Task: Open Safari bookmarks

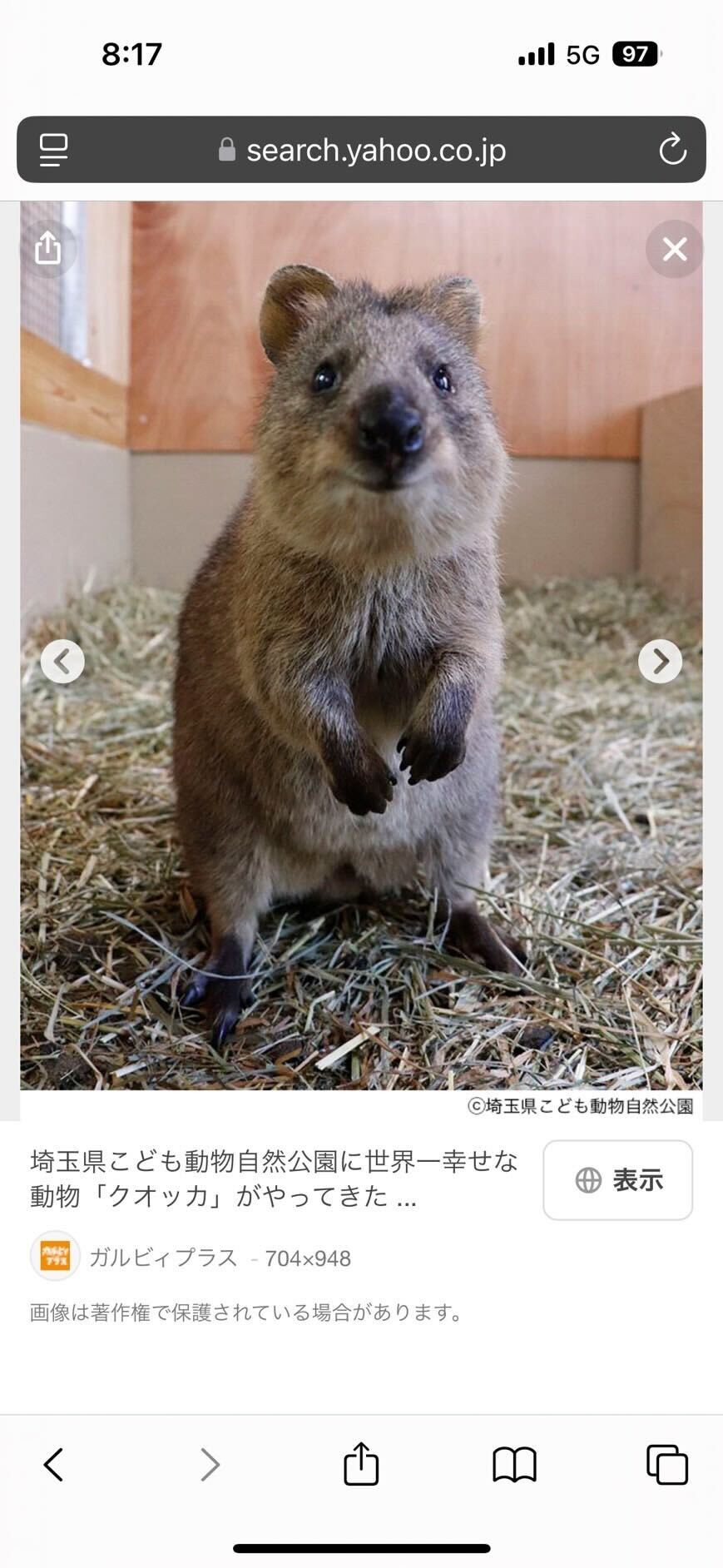Action: tap(514, 1465)
